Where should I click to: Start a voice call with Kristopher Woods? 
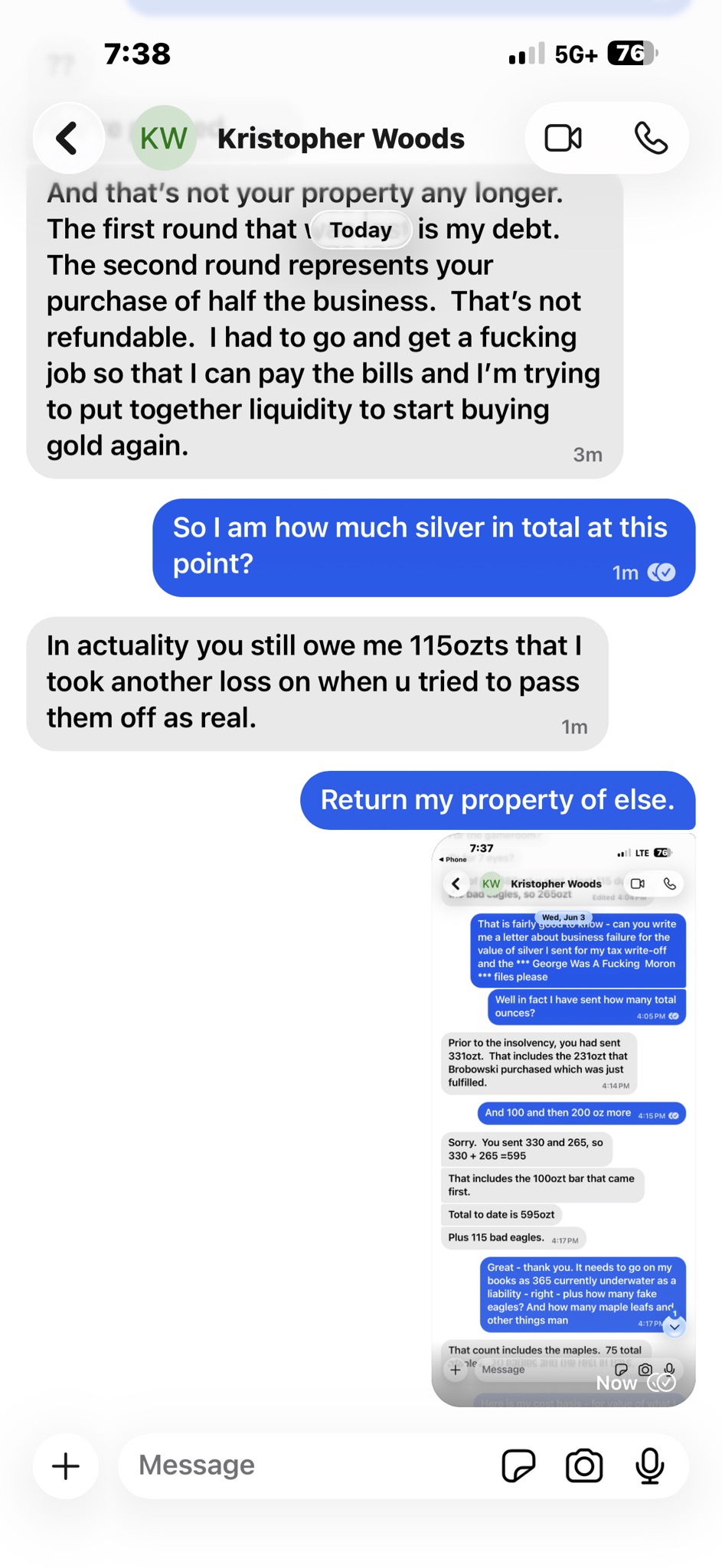coord(651,139)
